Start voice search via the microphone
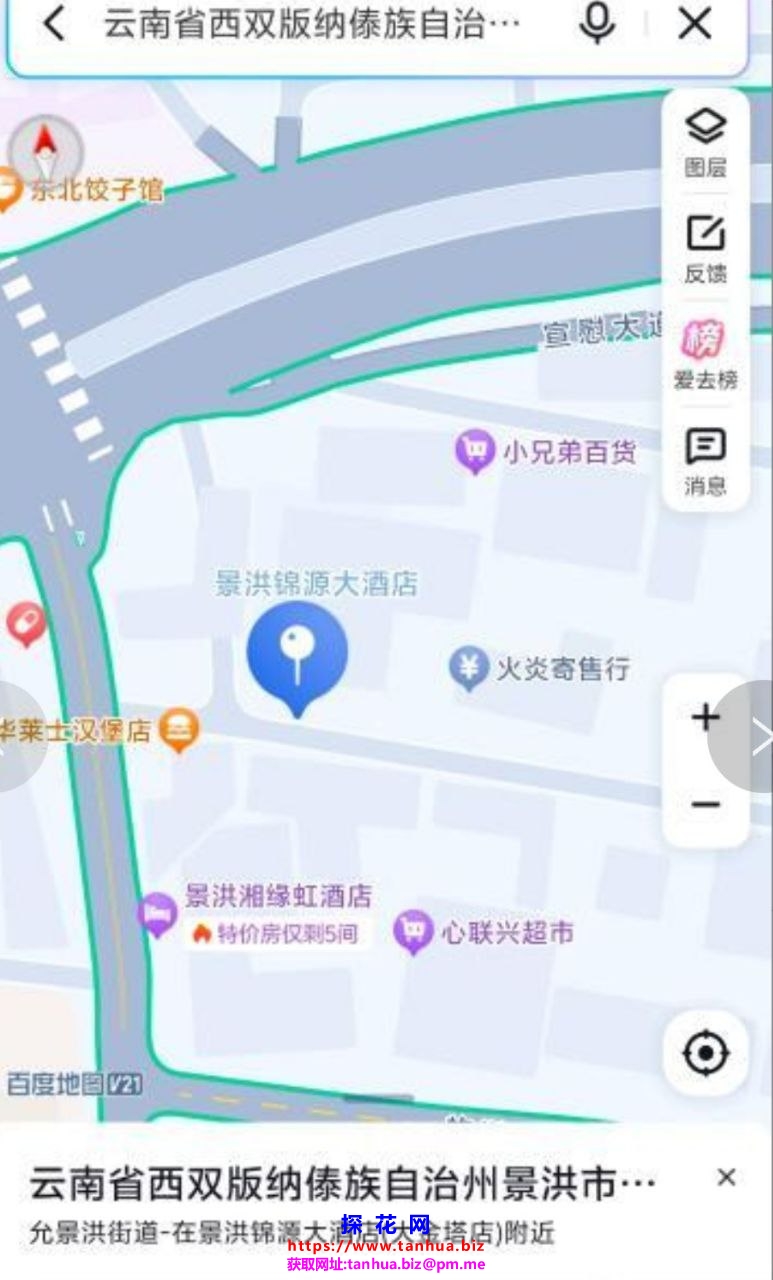The width and height of the screenshot is (773, 1280). point(597,24)
